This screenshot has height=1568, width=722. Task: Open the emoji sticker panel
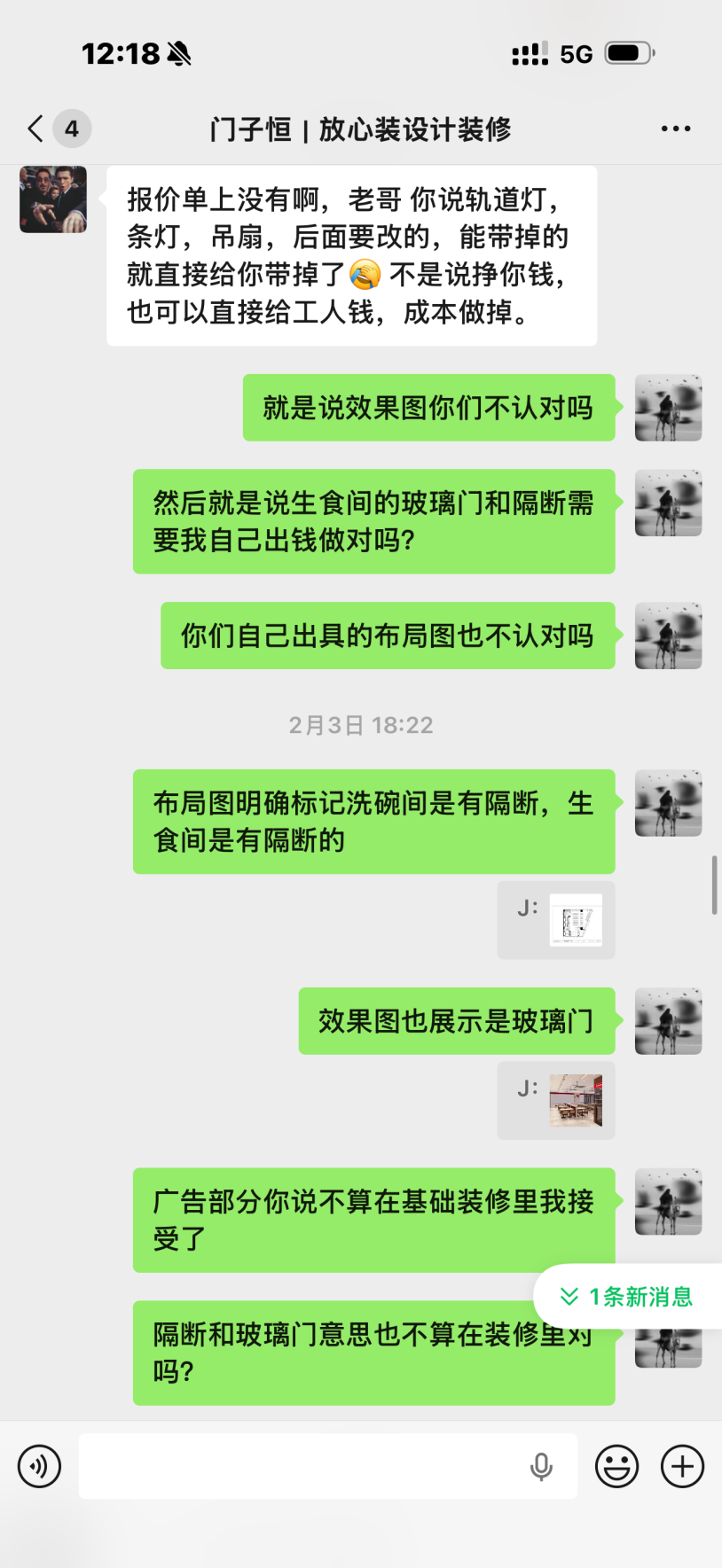(616, 1465)
